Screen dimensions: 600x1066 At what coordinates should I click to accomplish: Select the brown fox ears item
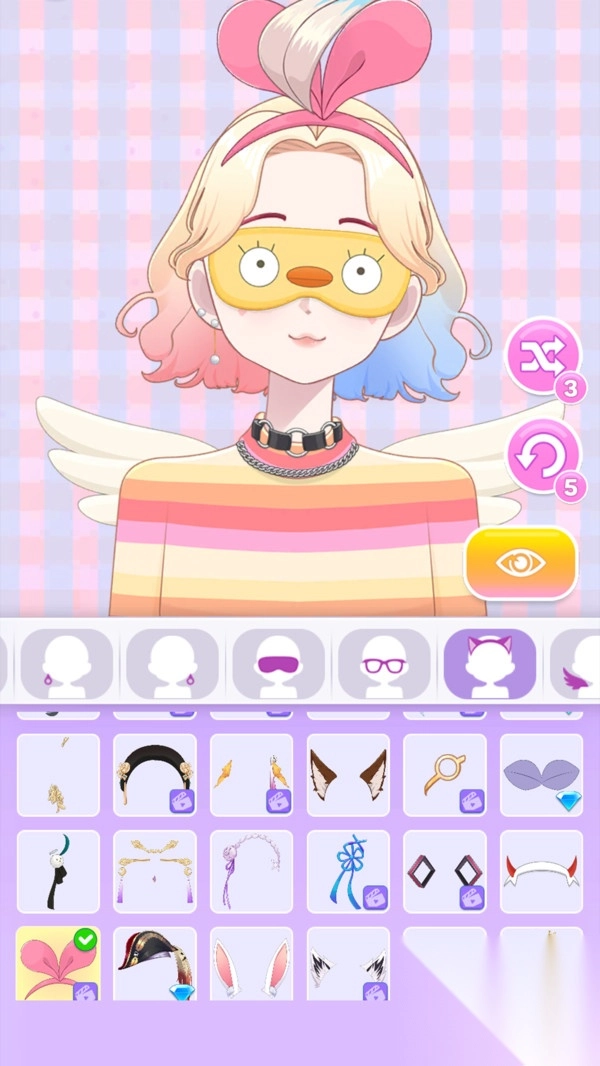tap(348, 775)
